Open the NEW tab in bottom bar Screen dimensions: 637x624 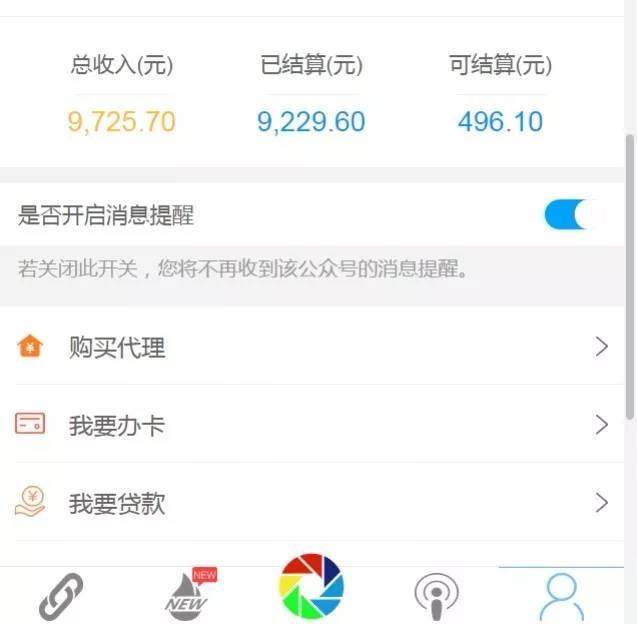coord(189,594)
